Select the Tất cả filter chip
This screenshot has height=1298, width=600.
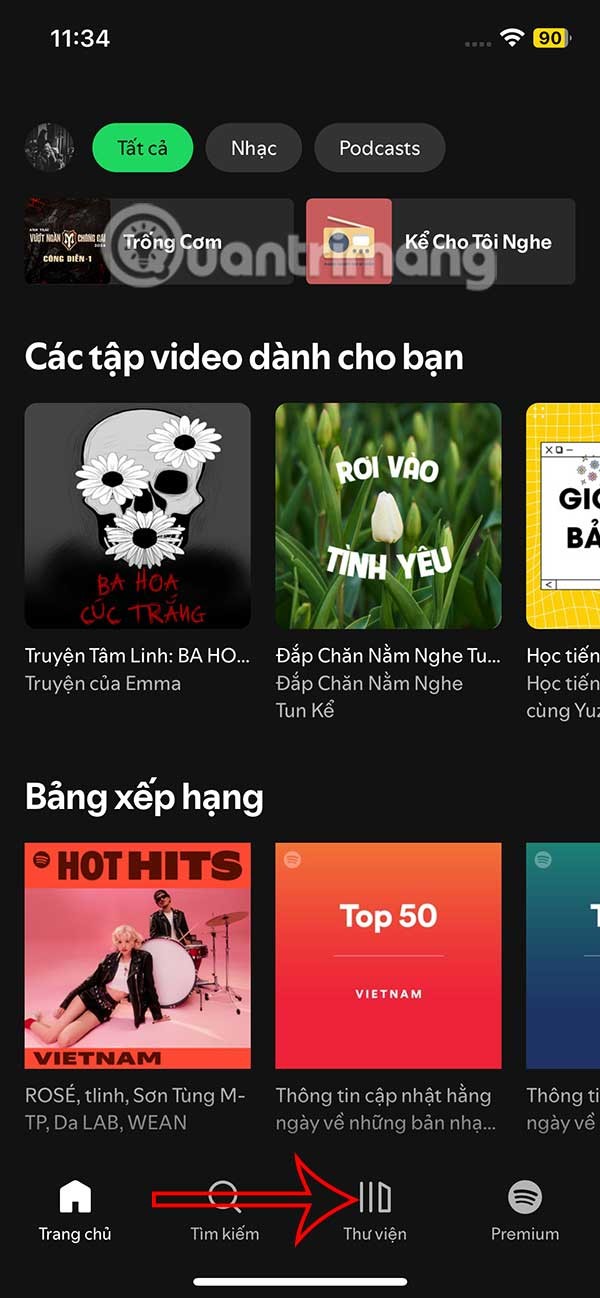click(x=142, y=148)
